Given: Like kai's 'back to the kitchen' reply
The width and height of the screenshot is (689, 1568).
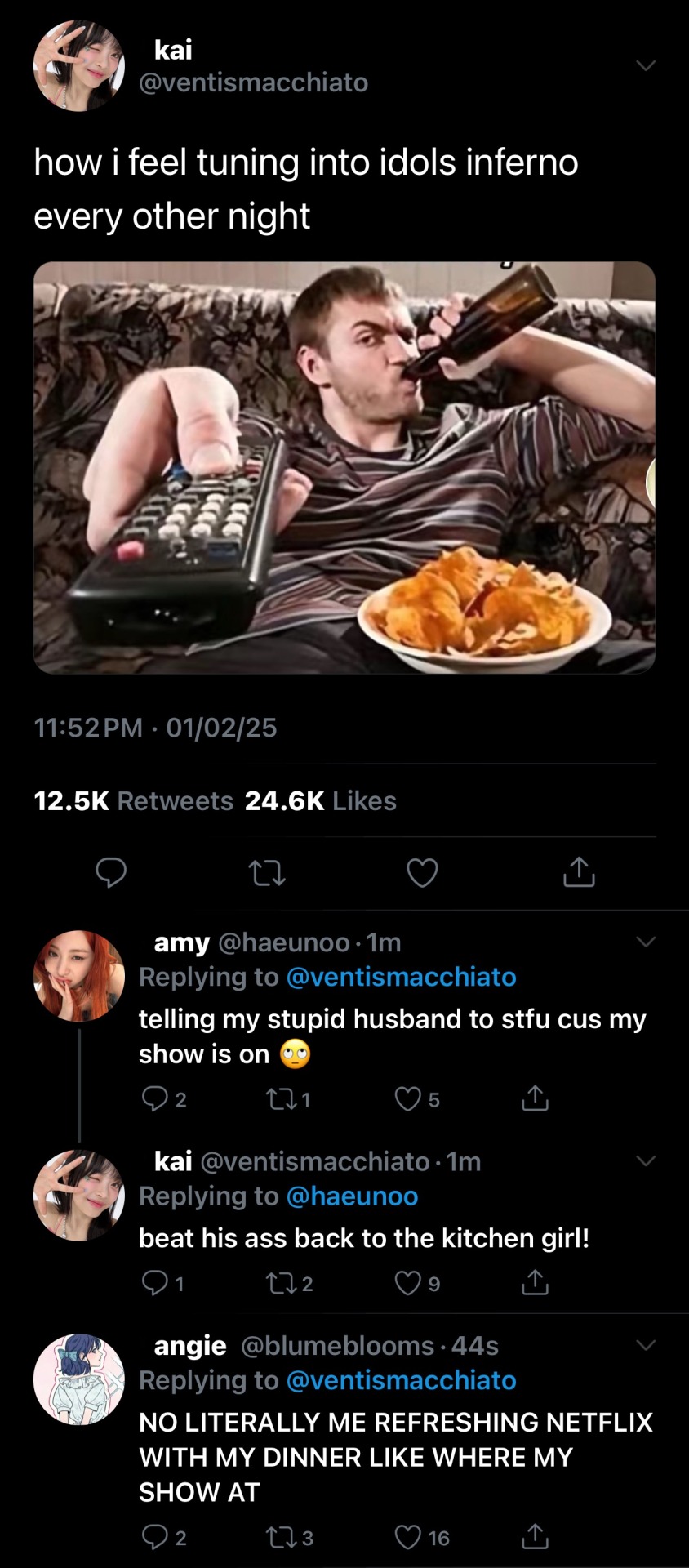Looking at the screenshot, I should point(407,1284).
